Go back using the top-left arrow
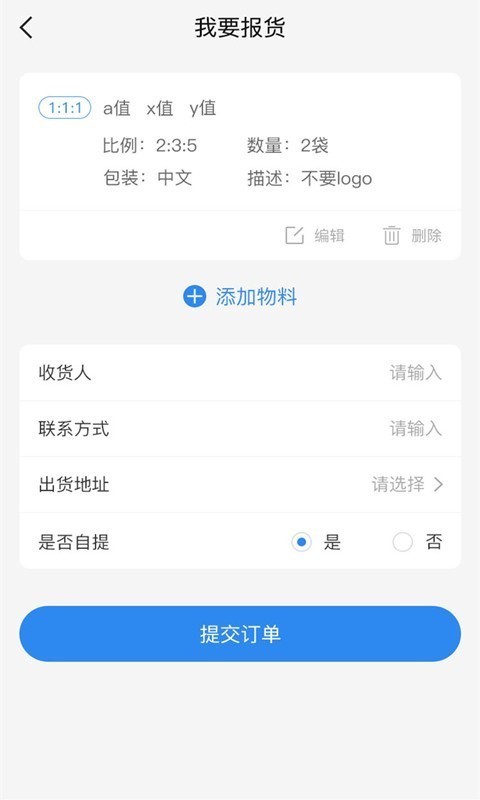 (x=27, y=28)
